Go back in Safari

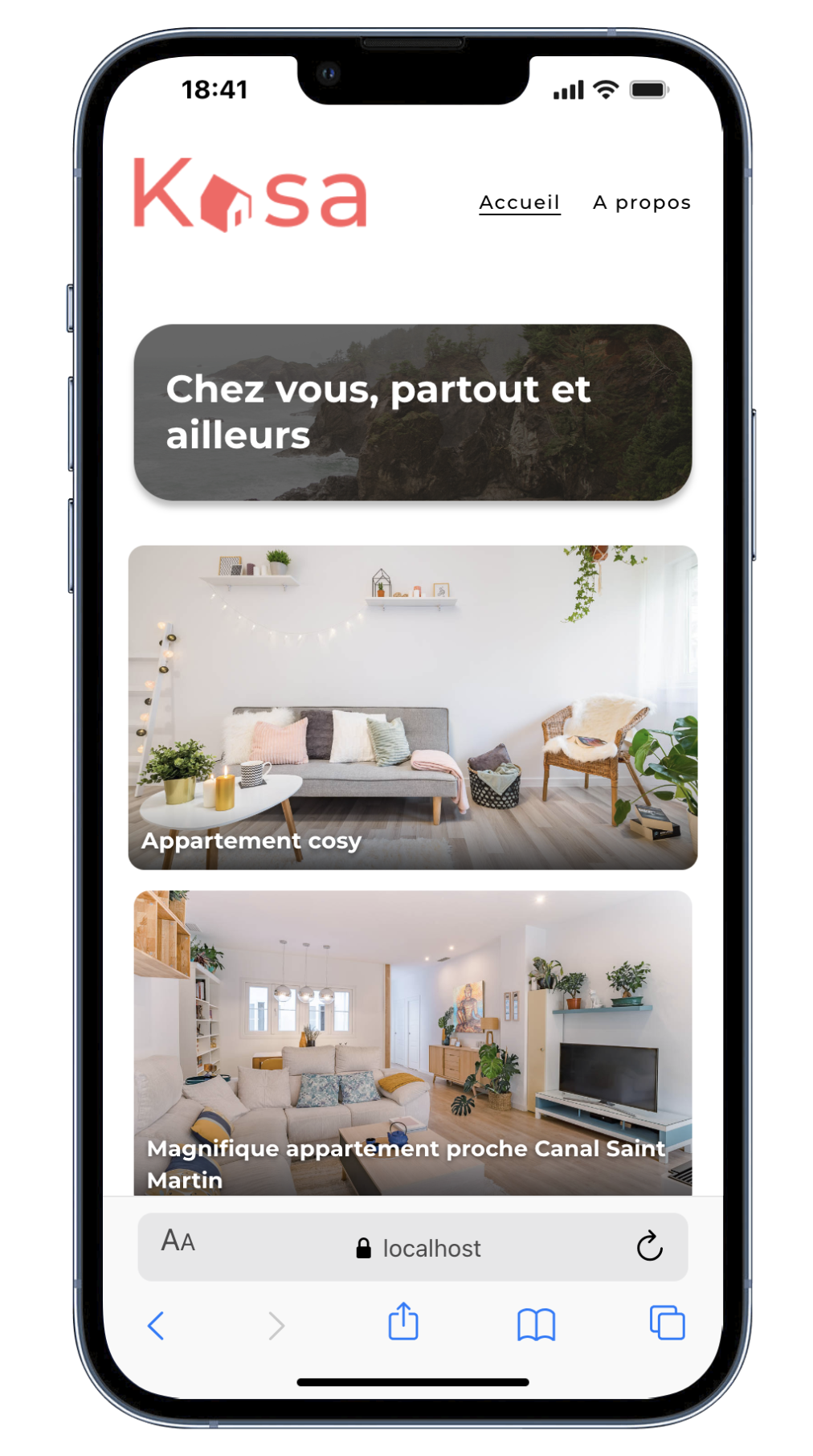tap(157, 1325)
